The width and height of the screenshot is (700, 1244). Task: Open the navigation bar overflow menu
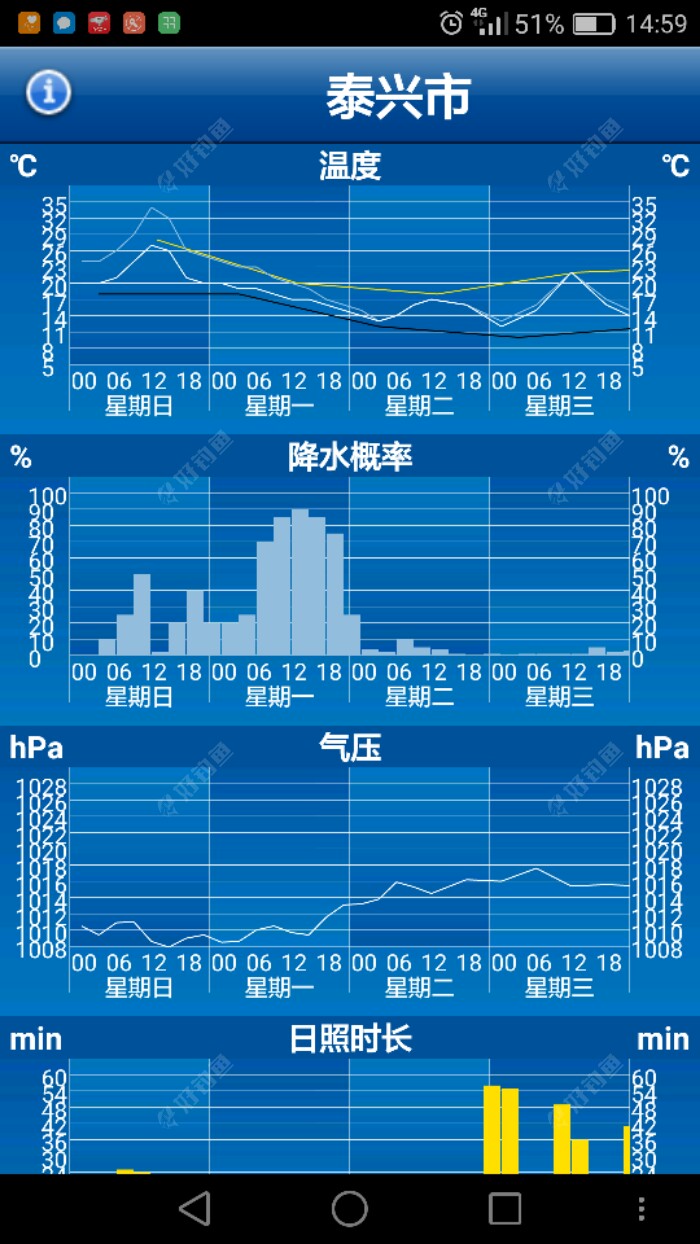coord(642,1208)
